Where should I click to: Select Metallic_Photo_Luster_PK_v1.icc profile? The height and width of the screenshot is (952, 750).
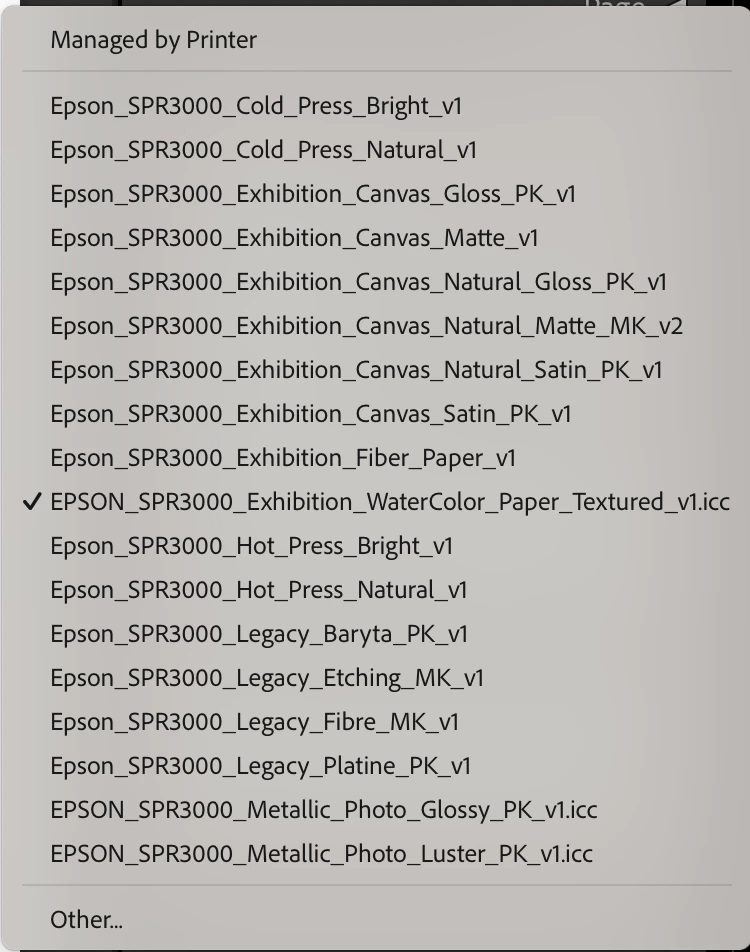point(321,854)
